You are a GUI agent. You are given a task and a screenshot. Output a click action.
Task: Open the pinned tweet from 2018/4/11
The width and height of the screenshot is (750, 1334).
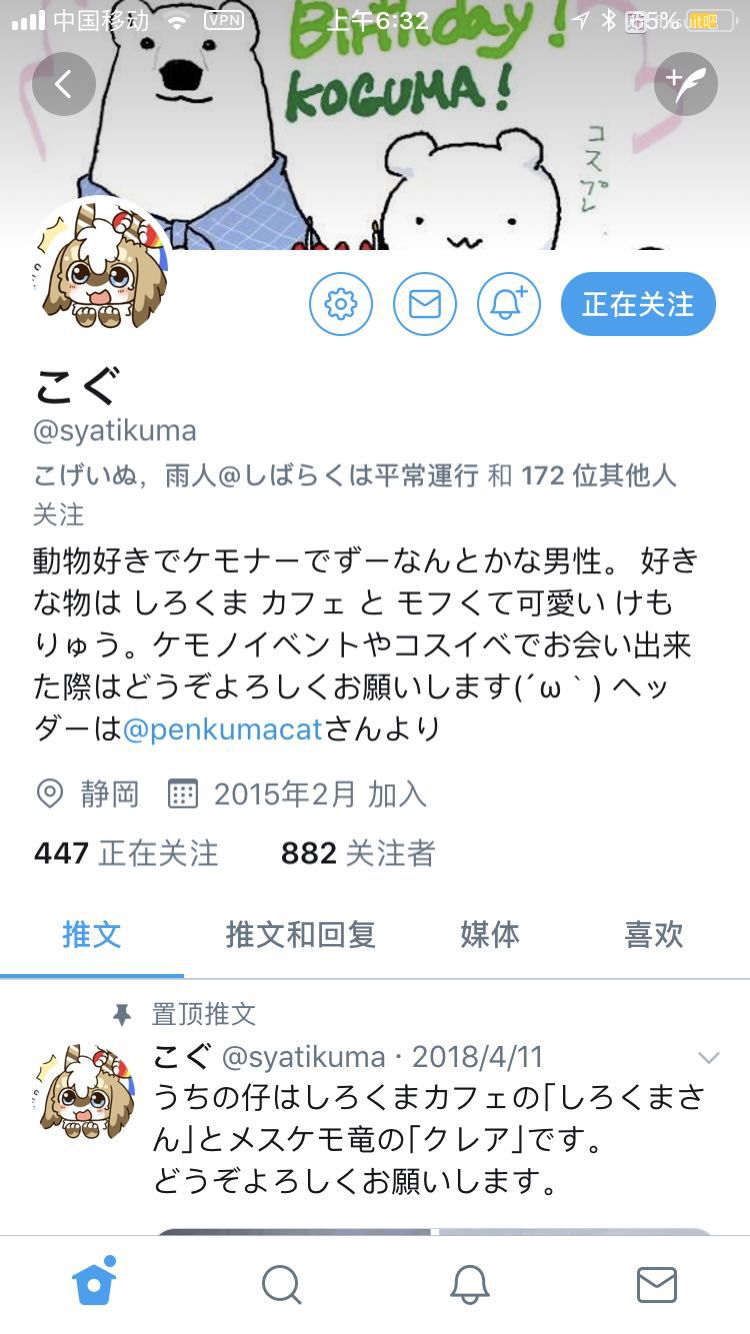point(430,1140)
